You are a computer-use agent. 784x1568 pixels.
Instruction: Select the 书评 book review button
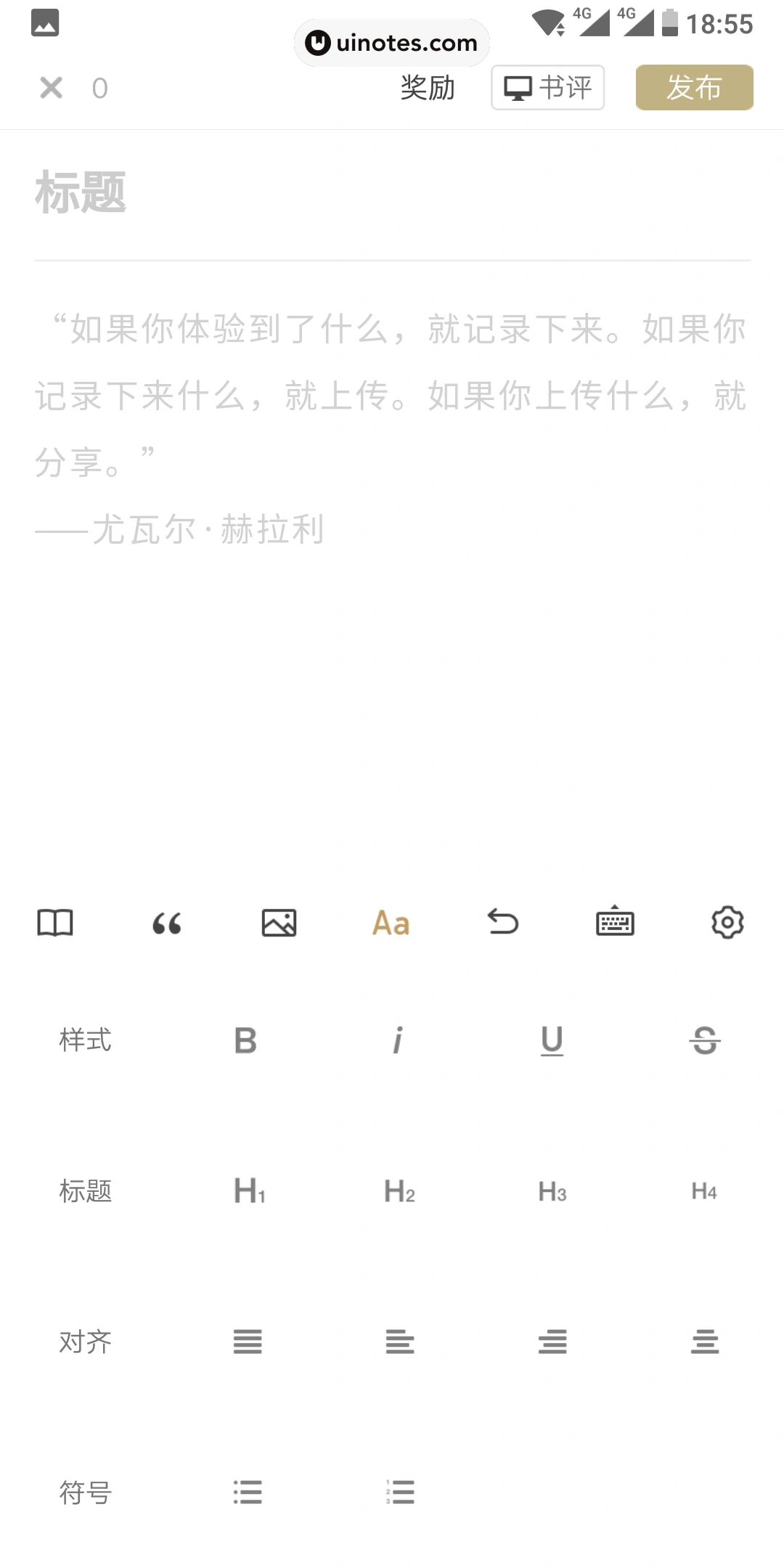point(548,88)
